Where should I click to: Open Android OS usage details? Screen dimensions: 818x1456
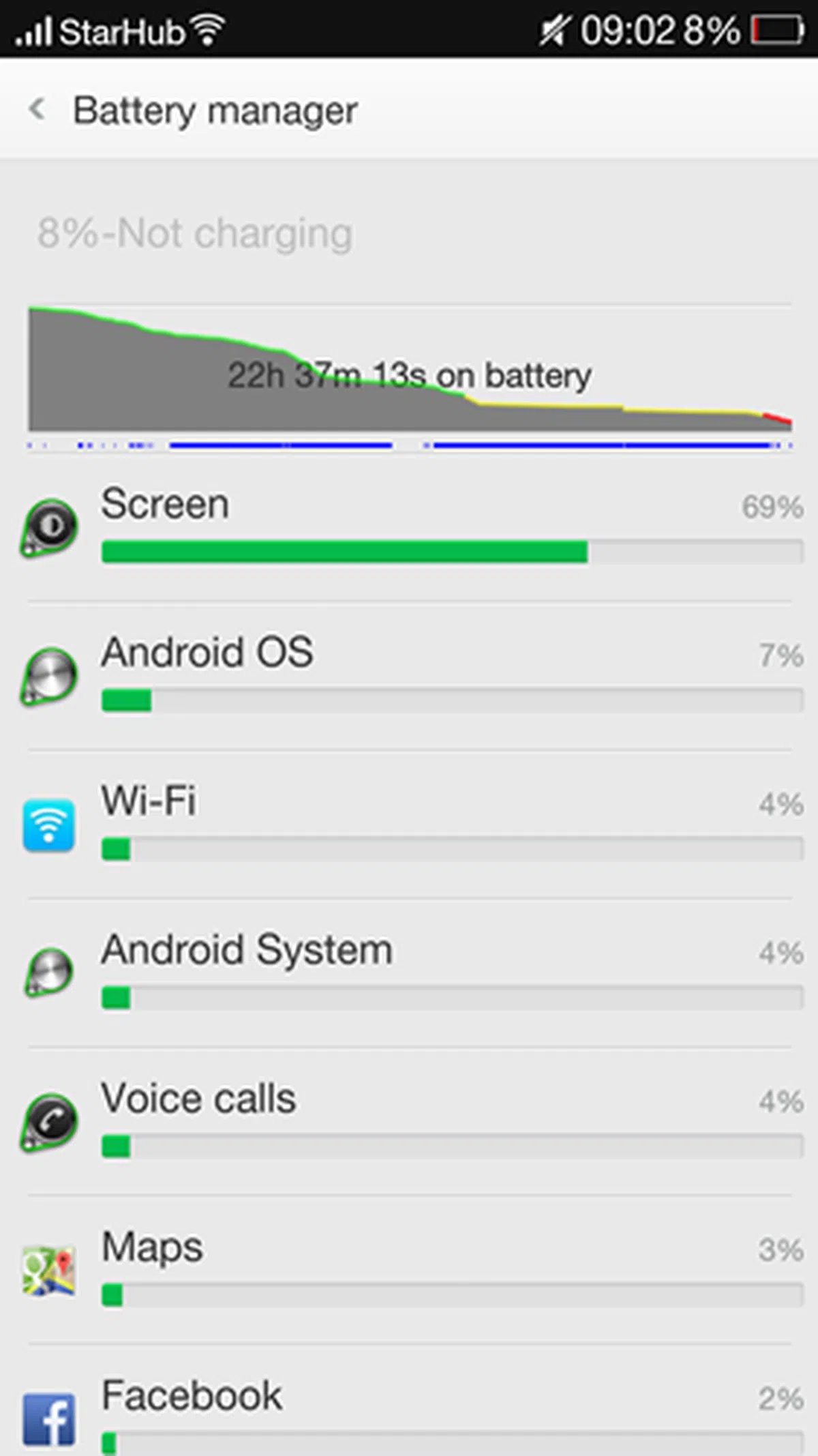tap(409, 675)
